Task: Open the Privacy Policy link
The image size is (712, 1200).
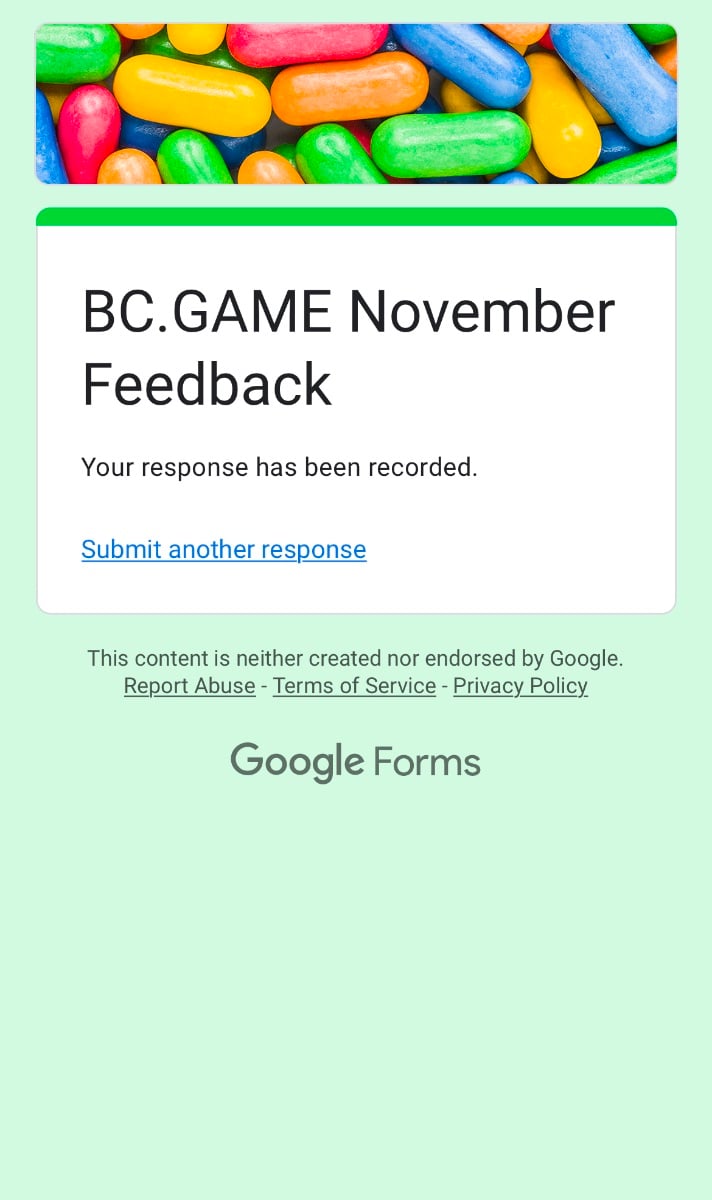Action: (x=520, y=686)
